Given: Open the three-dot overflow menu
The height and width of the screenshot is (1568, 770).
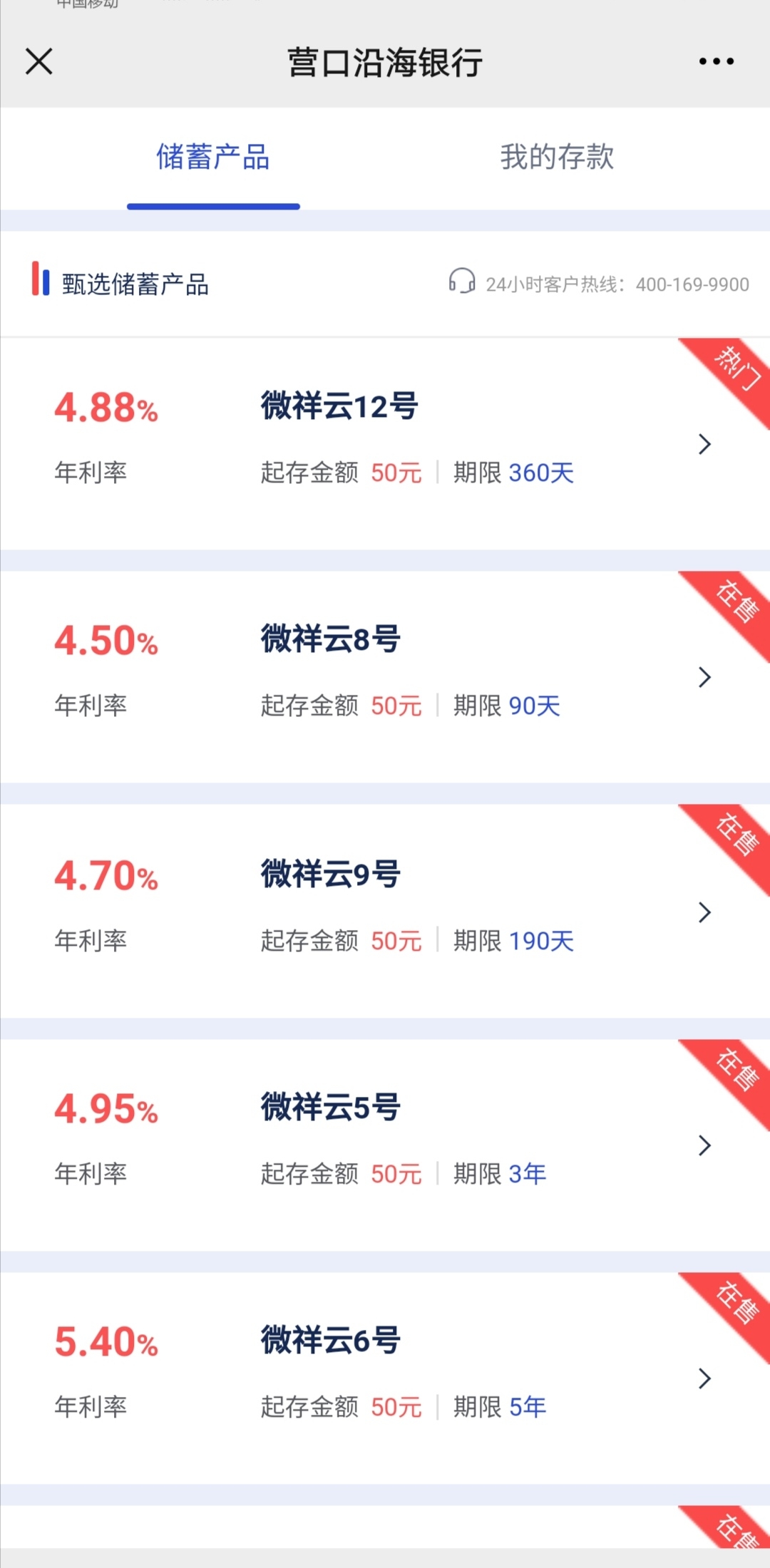Looking at the screenshot, I should (716, 61).
